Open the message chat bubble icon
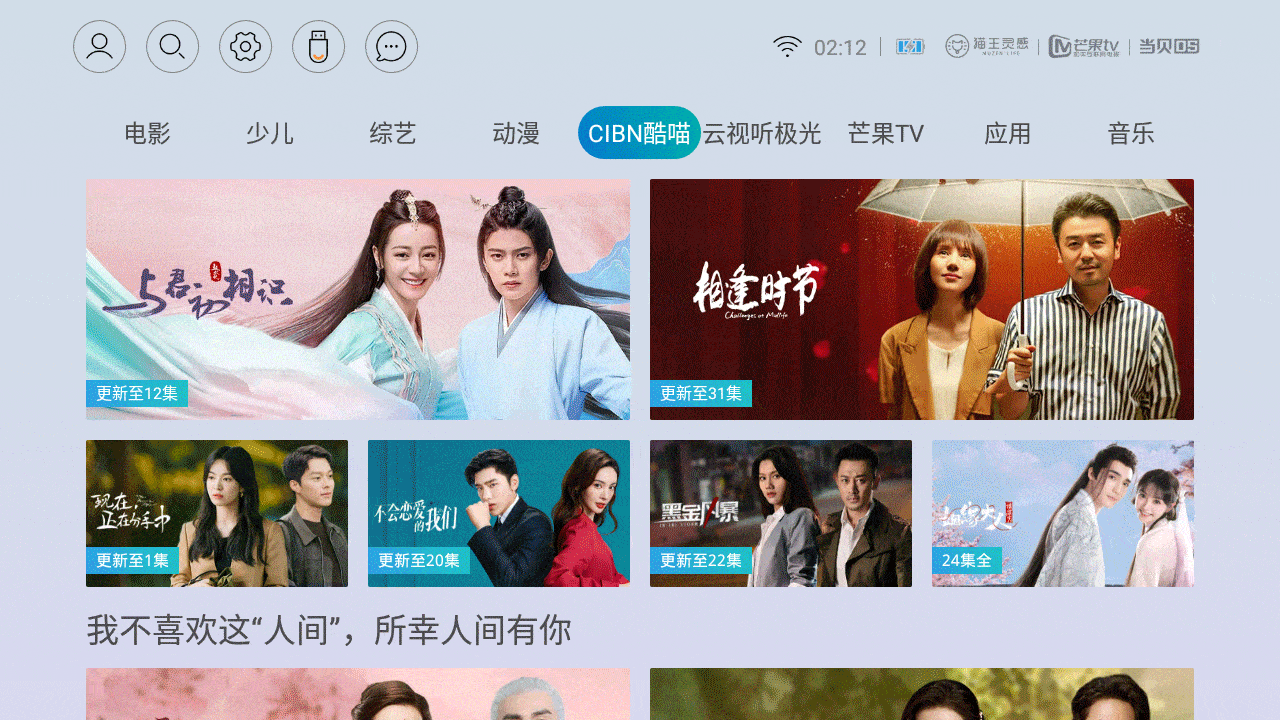1280x720 pixels. [391, 47]
